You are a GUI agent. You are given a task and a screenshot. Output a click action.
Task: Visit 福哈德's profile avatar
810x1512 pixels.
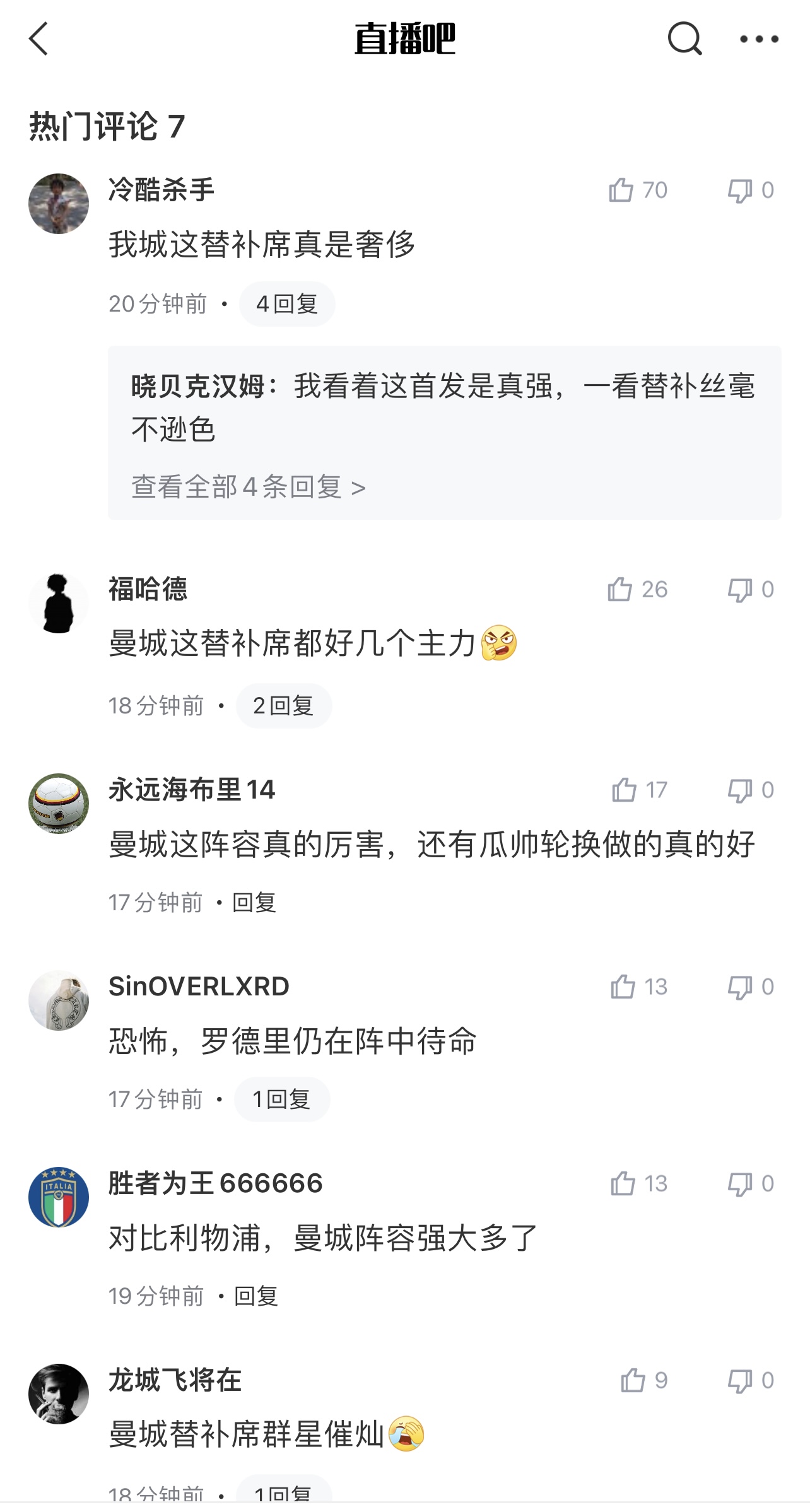point(59,603)
